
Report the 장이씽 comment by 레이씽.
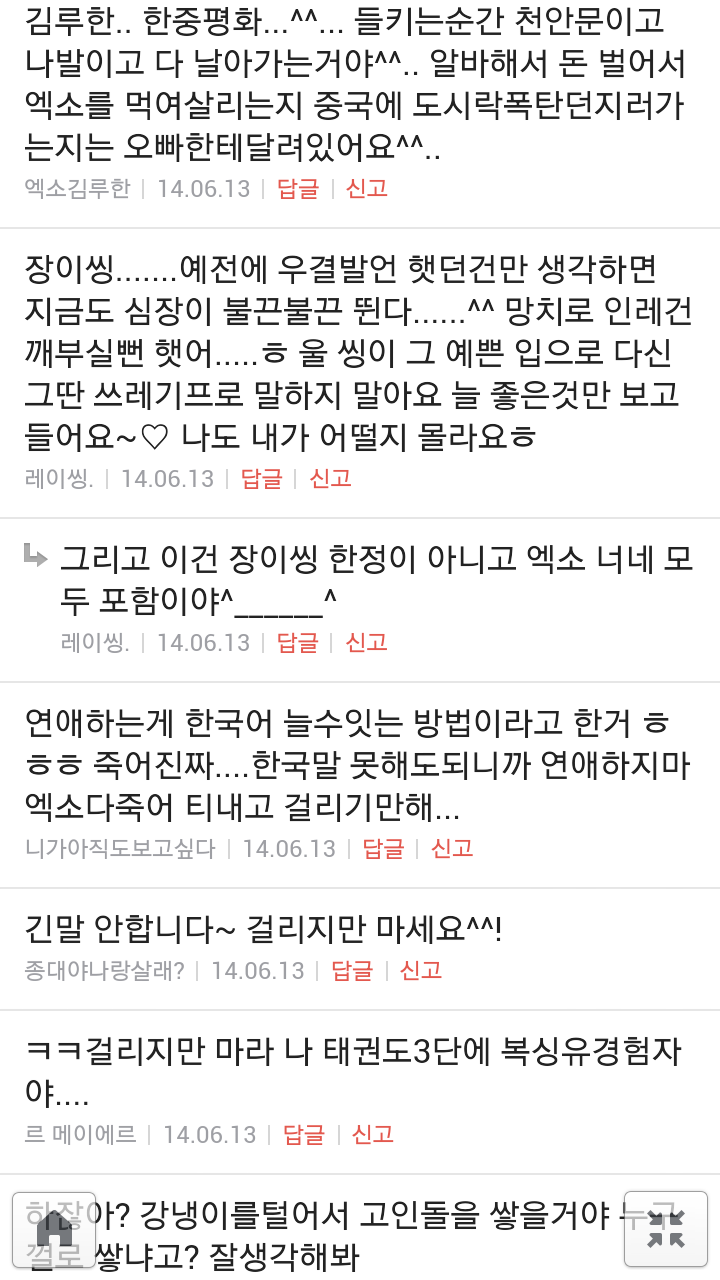coord(330,478)
